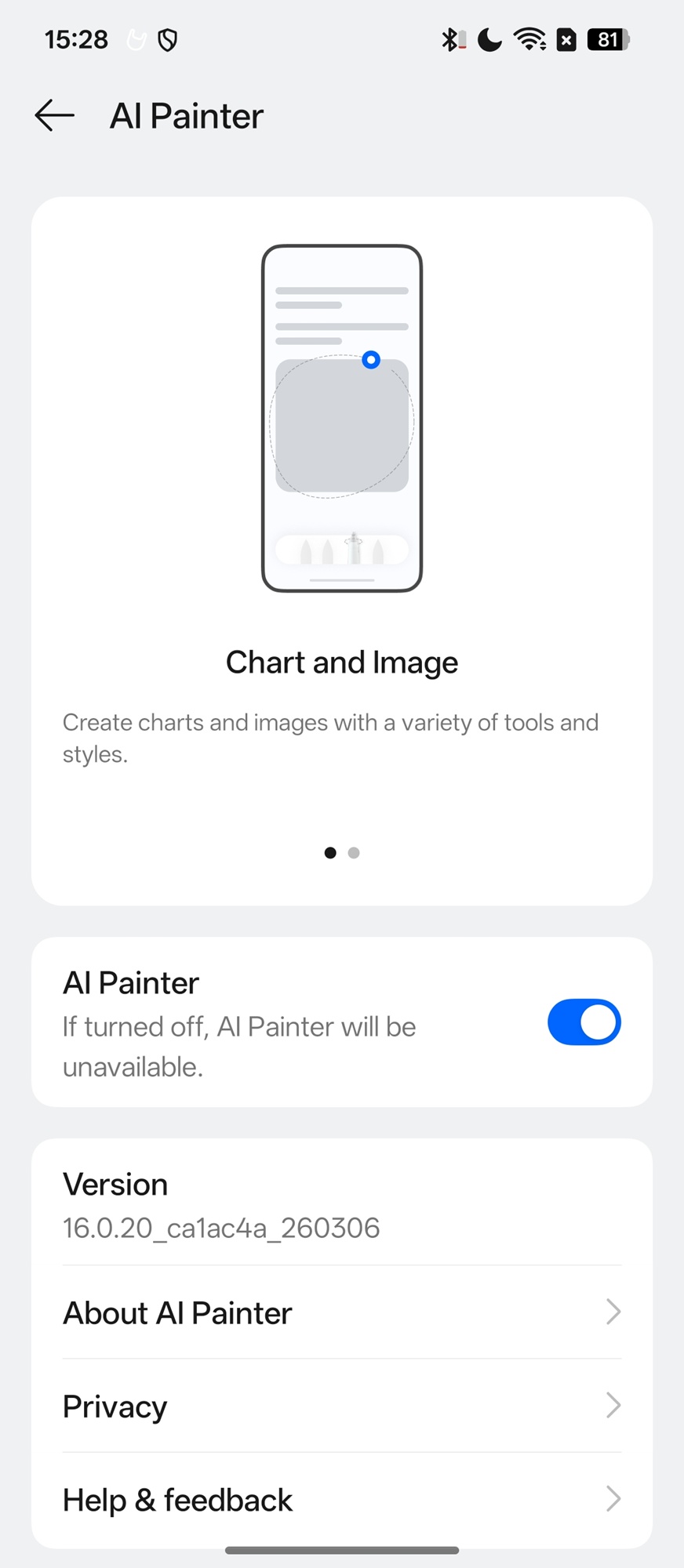Open Help & feedback

342,1500
